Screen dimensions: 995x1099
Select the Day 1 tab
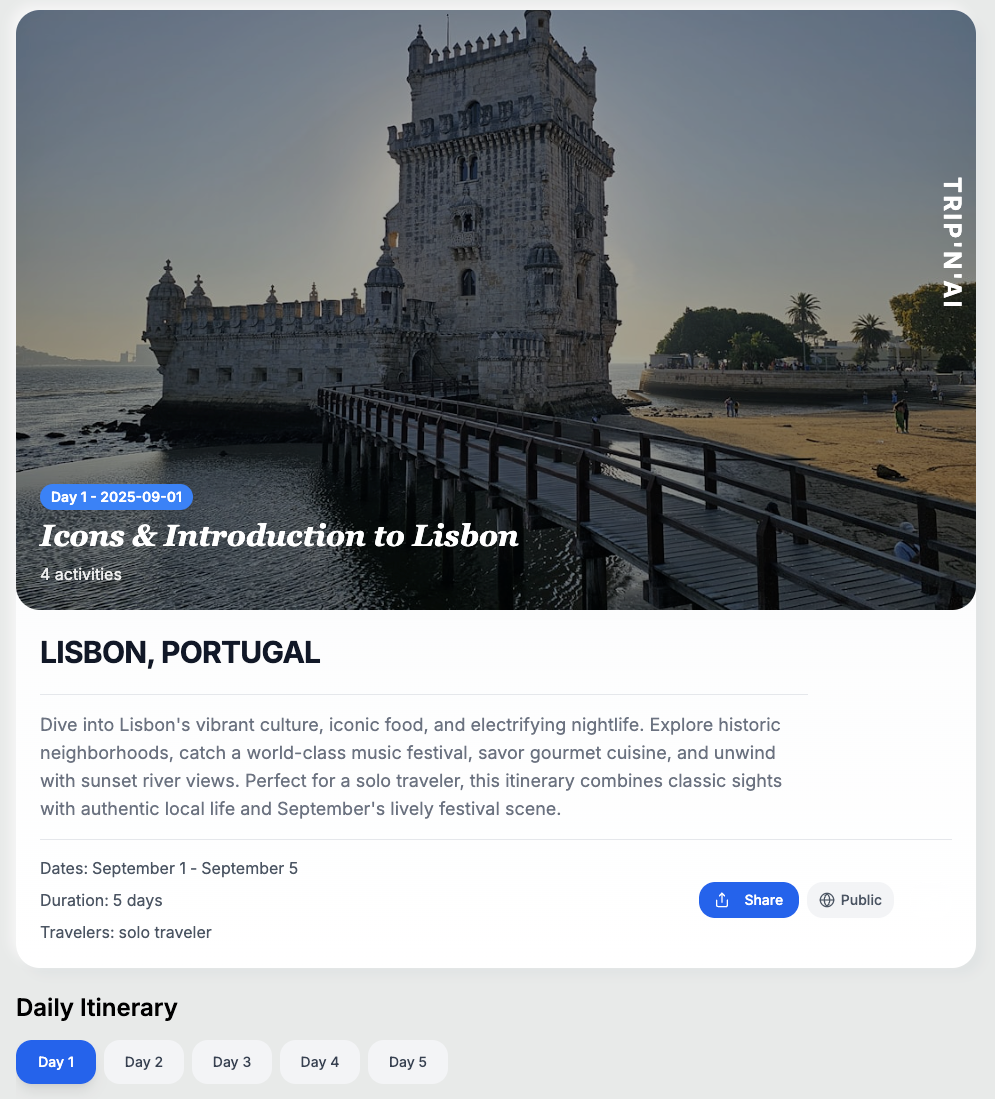click(56, 1062)
